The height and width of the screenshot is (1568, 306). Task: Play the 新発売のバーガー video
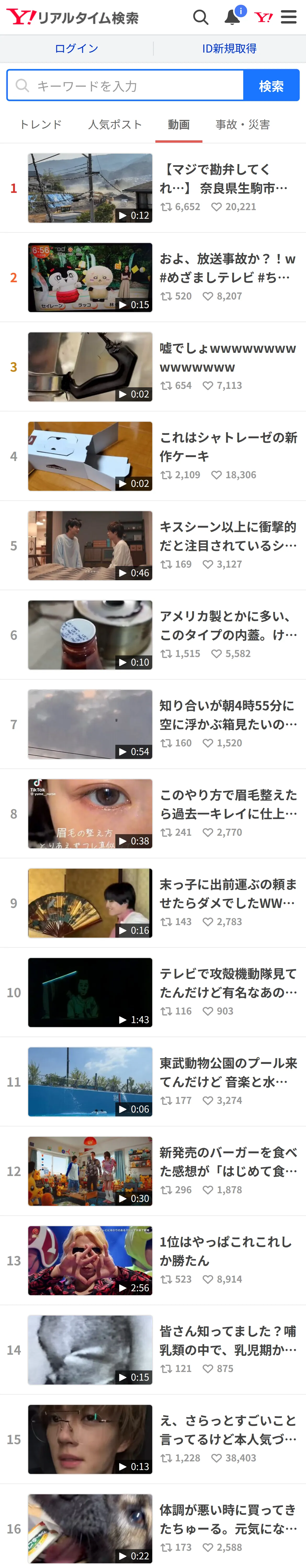153,1171
